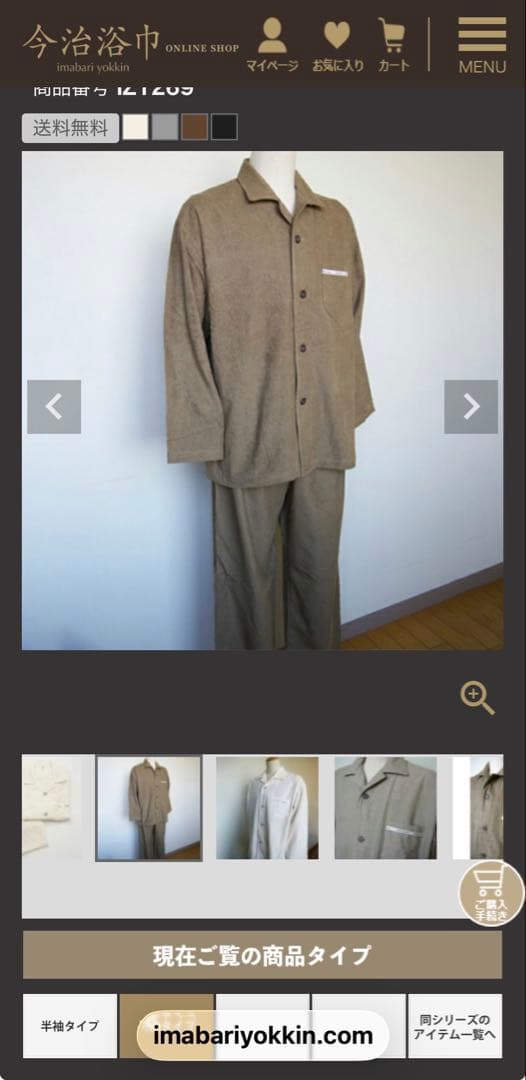View the white pajama shirt thumbnail
The height and width of the screenshot is (1080, 526).
[x=267, y=808]
